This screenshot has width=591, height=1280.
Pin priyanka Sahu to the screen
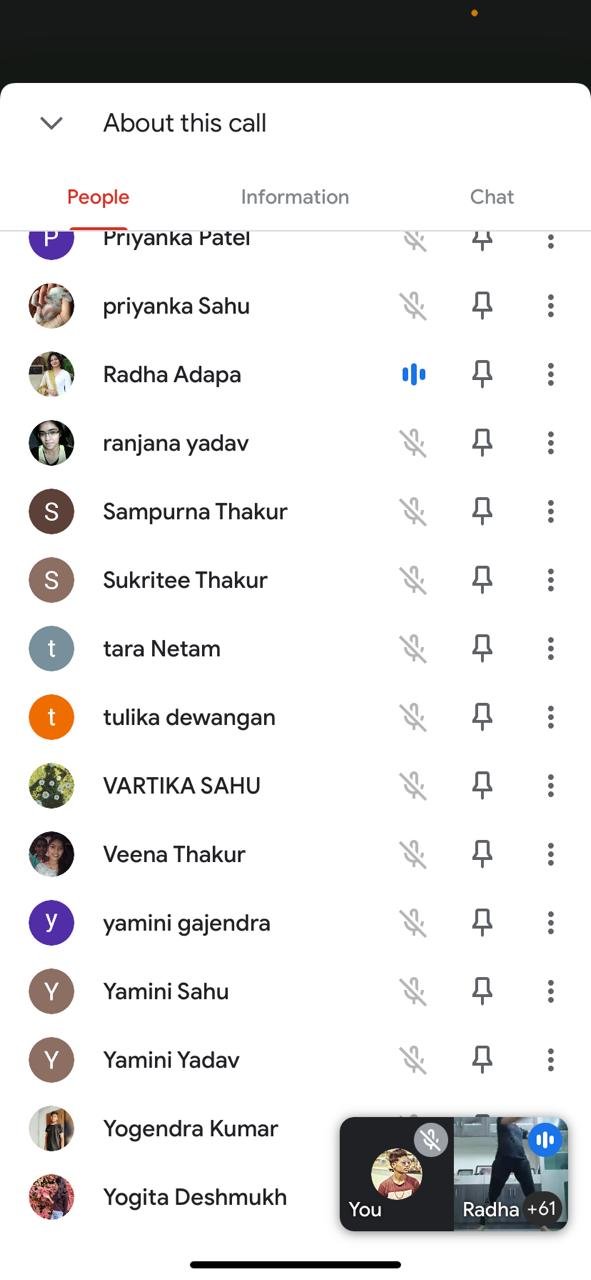tap(482, 306)
